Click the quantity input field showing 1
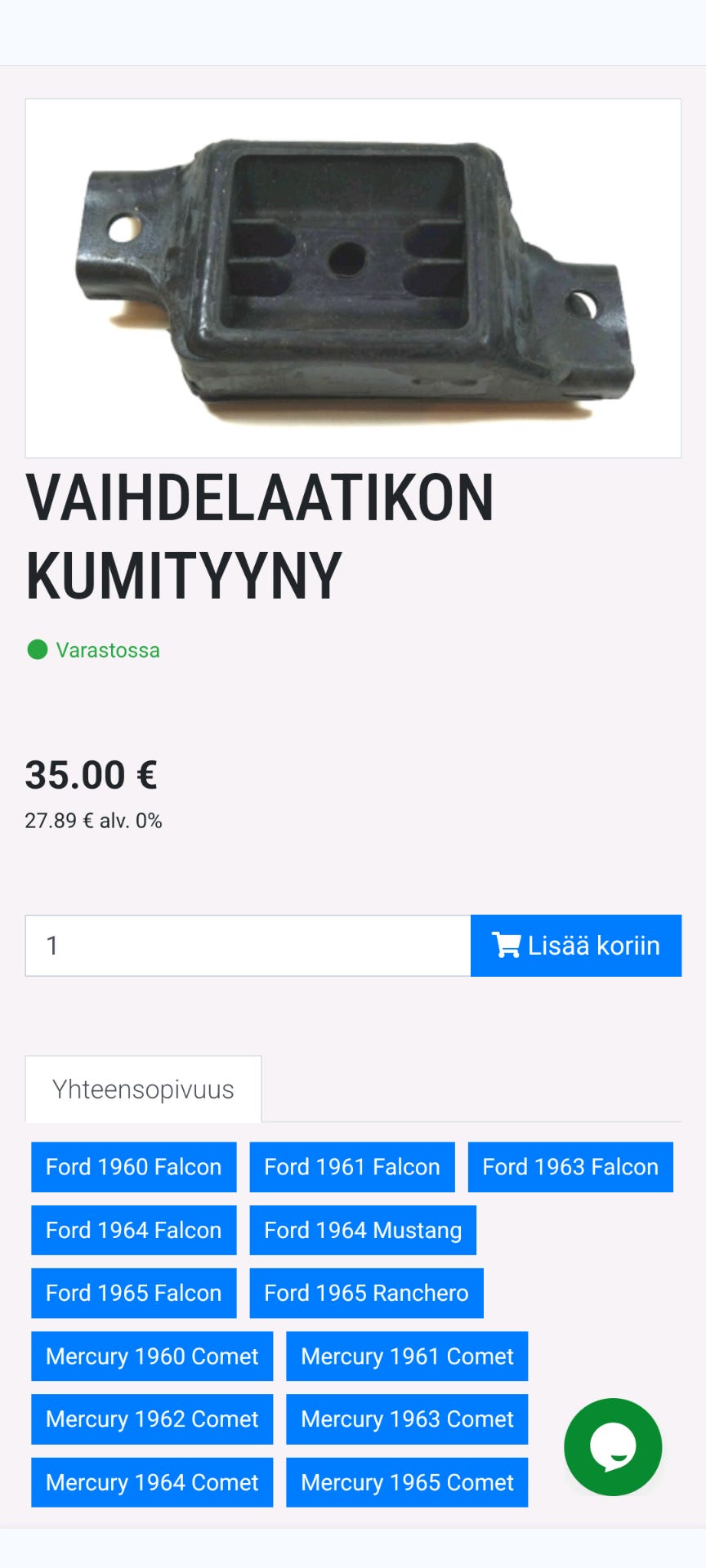Screen dimensions: 706x1568 (x=245, y=946)
